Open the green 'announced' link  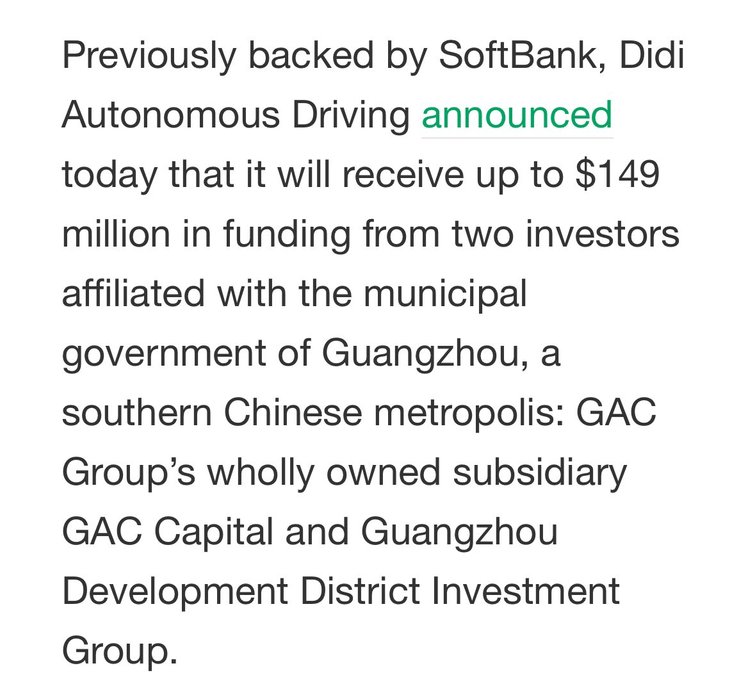click(516, 115)
